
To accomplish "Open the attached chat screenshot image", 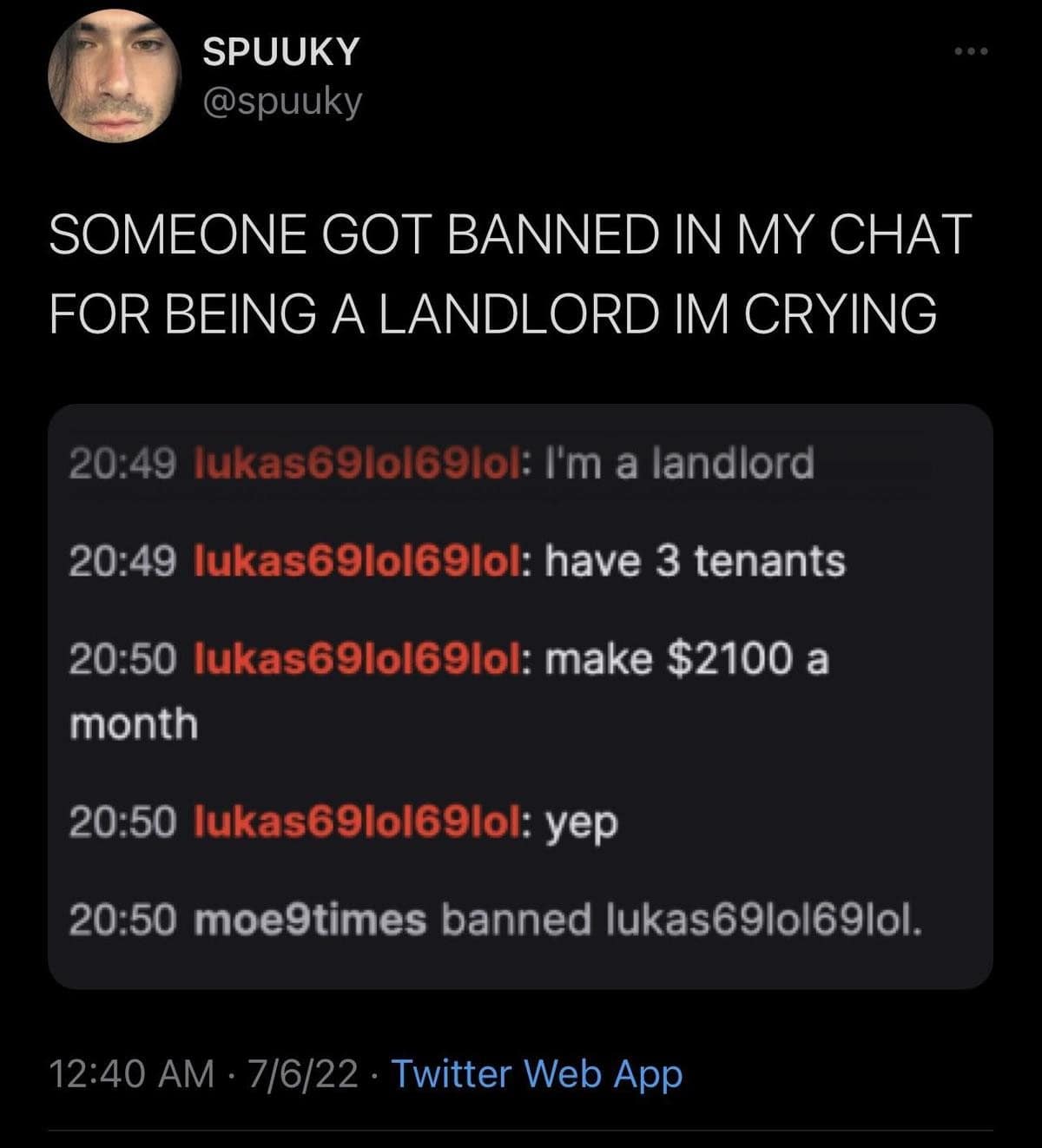I will (x=519, y=696).
